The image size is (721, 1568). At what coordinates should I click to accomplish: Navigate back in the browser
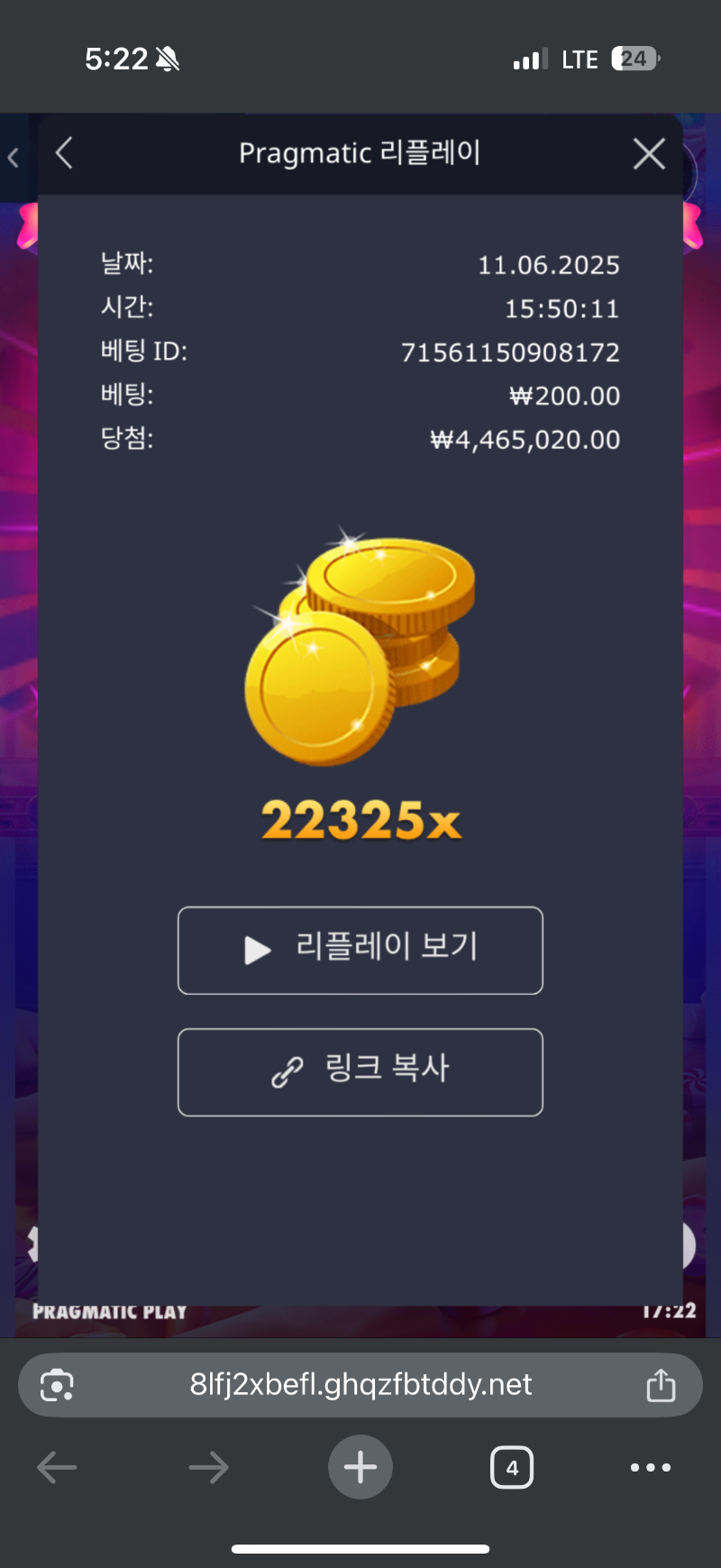click(x=57, y=1467)
